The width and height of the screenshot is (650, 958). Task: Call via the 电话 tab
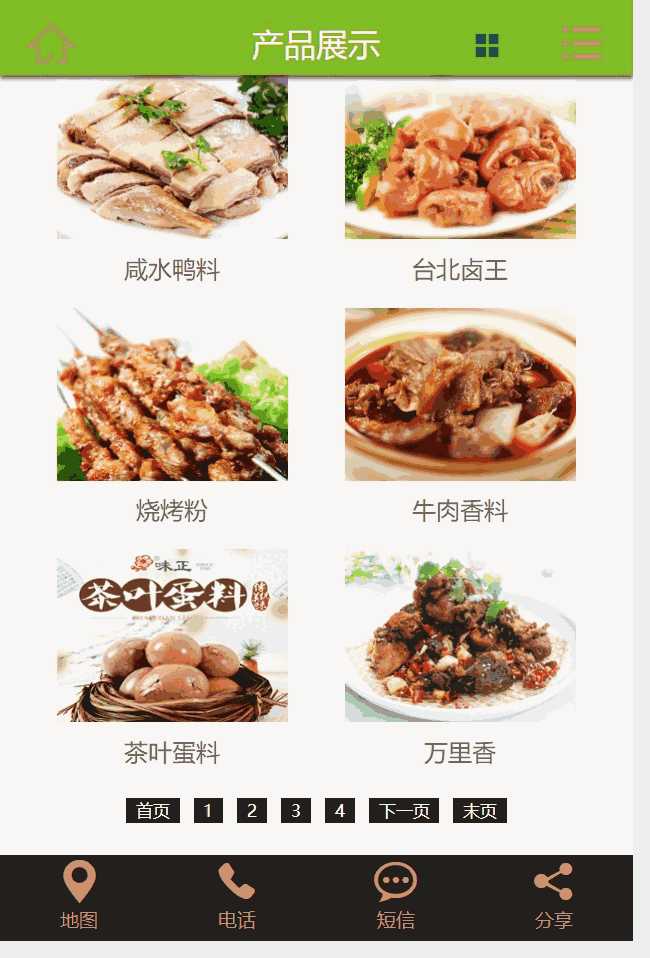pos(237,897)
